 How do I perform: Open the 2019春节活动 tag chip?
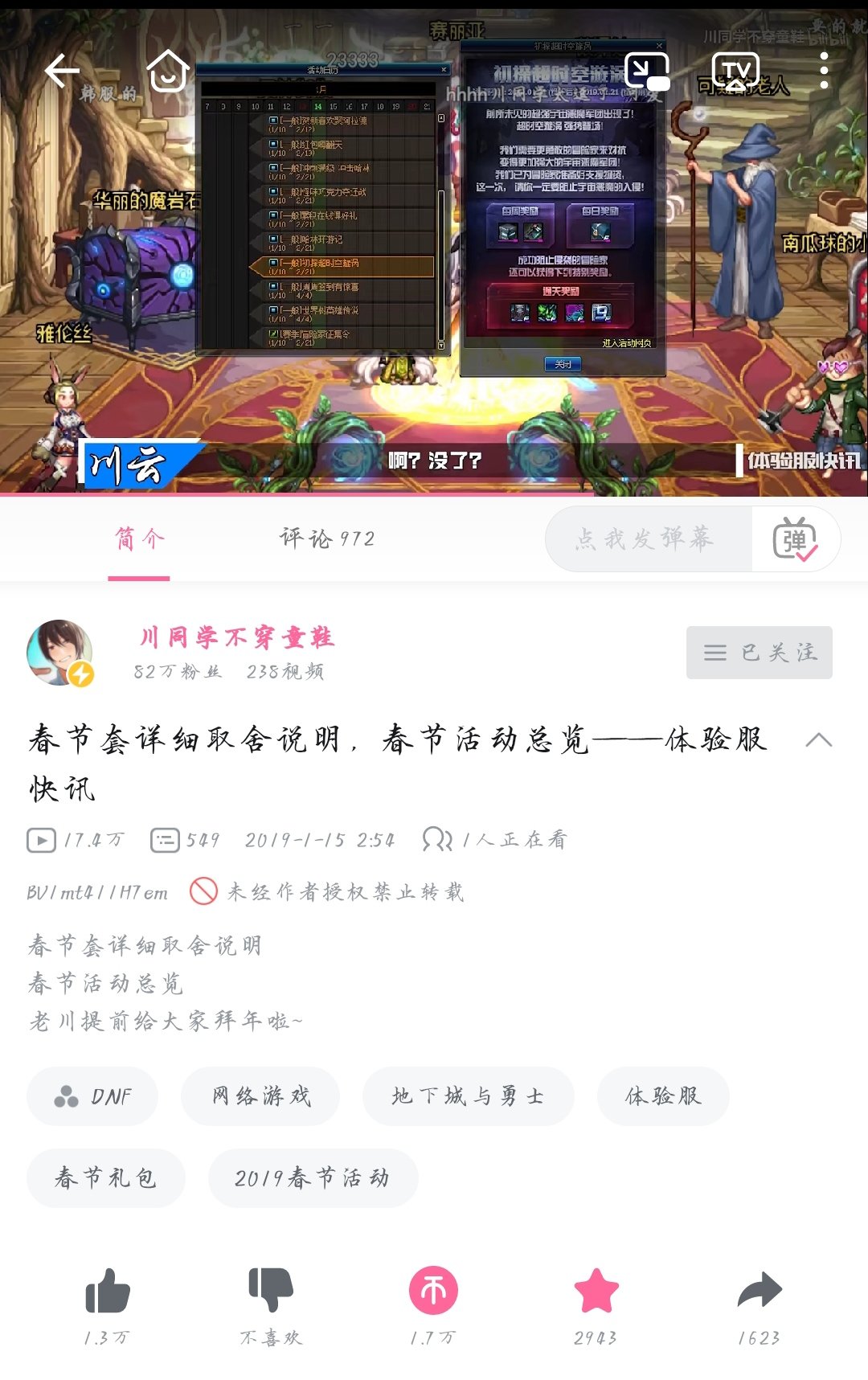tap(313, 1178)
